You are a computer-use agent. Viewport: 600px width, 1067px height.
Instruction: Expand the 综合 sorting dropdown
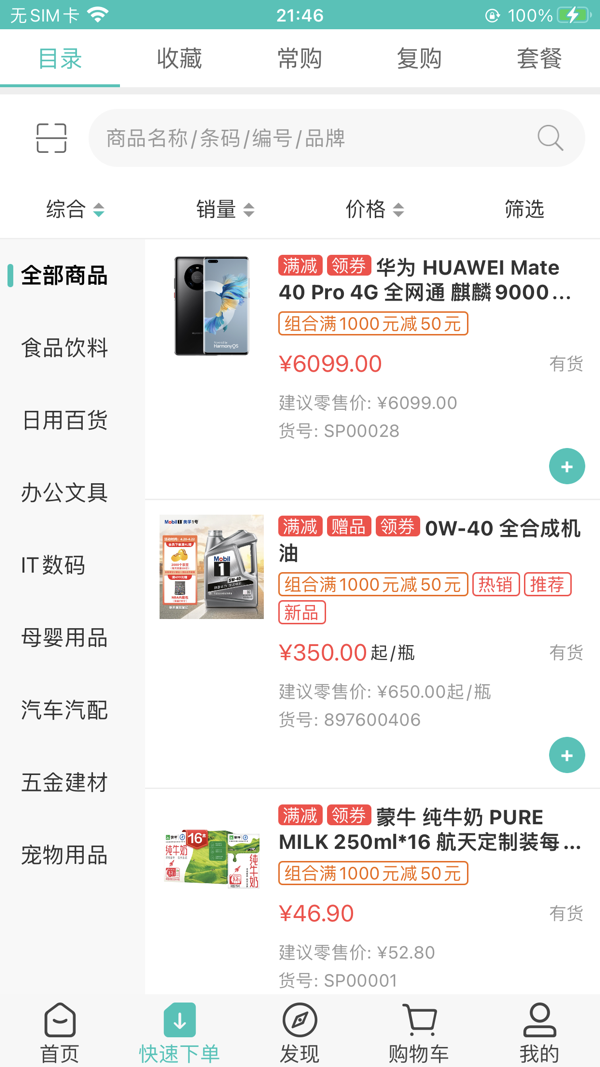(75, 209)
